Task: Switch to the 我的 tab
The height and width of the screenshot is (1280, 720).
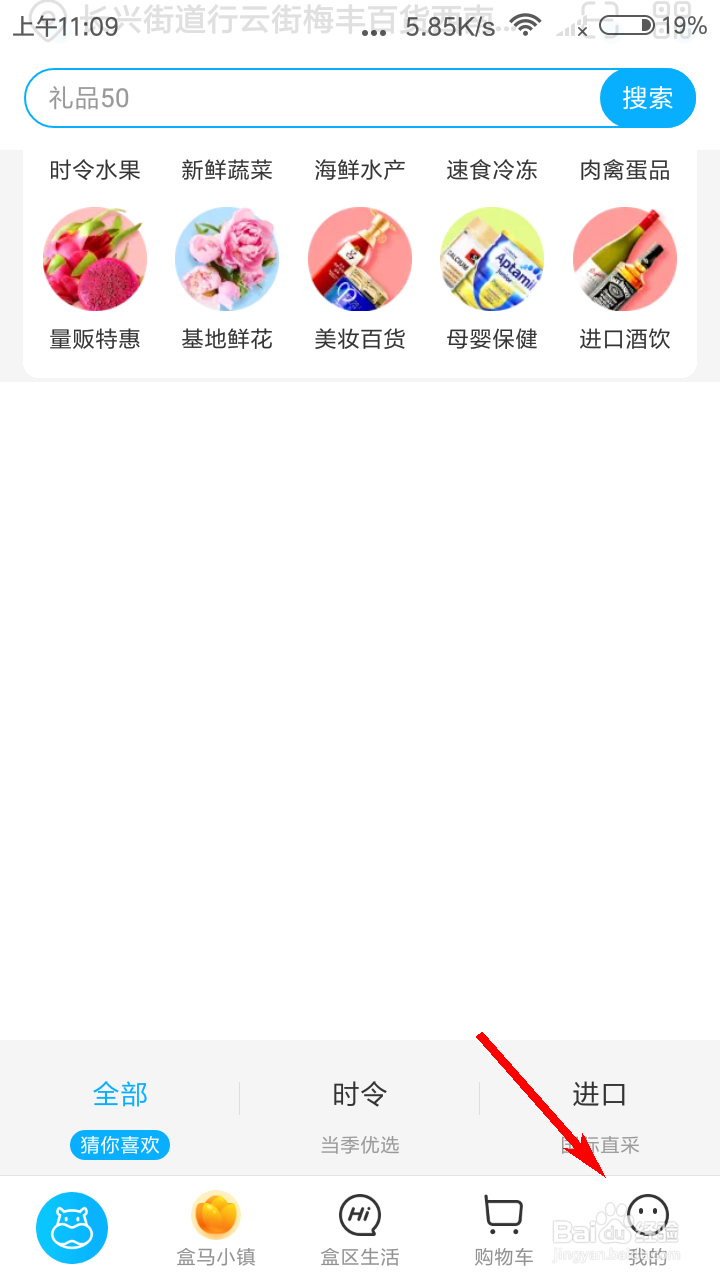Action: pos(648,1229)
